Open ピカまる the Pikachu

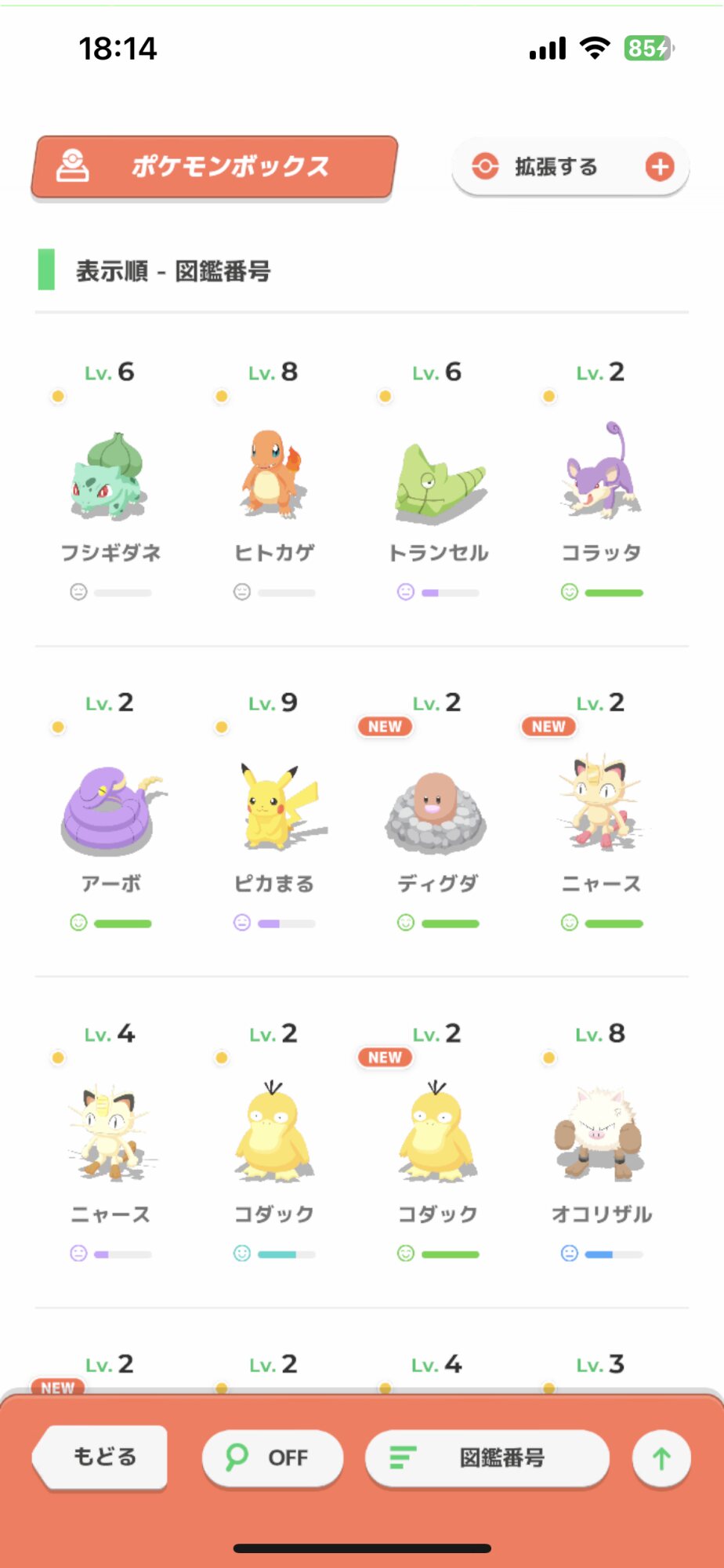pos(273,808)
